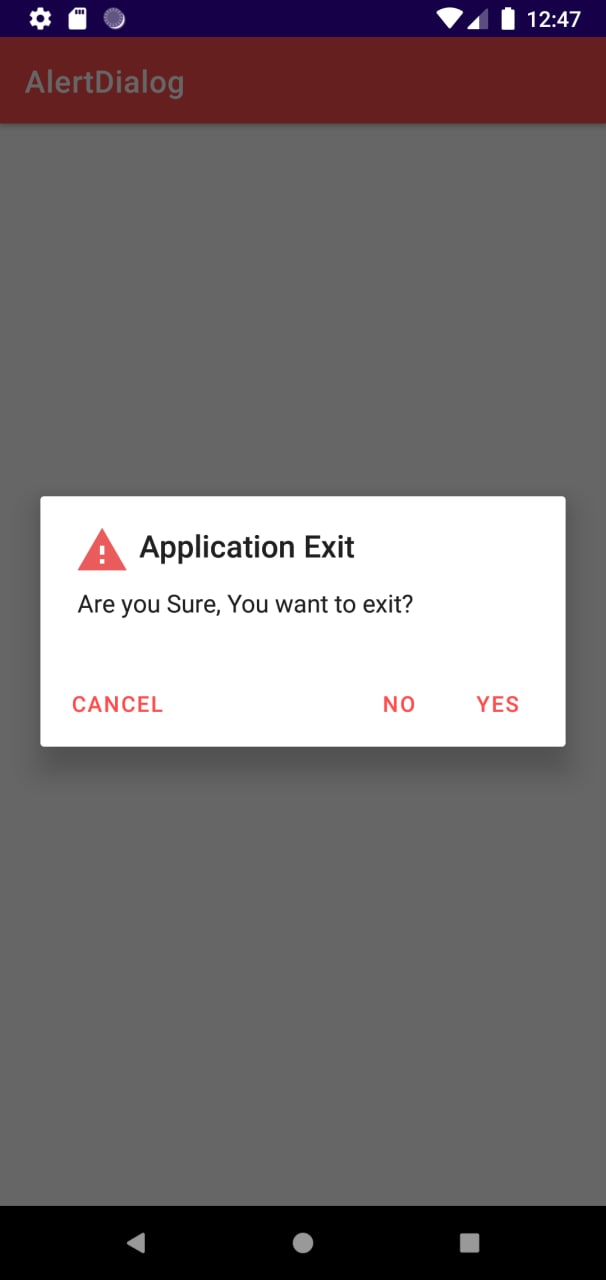
Task: Open the recent apps view
Action: [469, 1243]
